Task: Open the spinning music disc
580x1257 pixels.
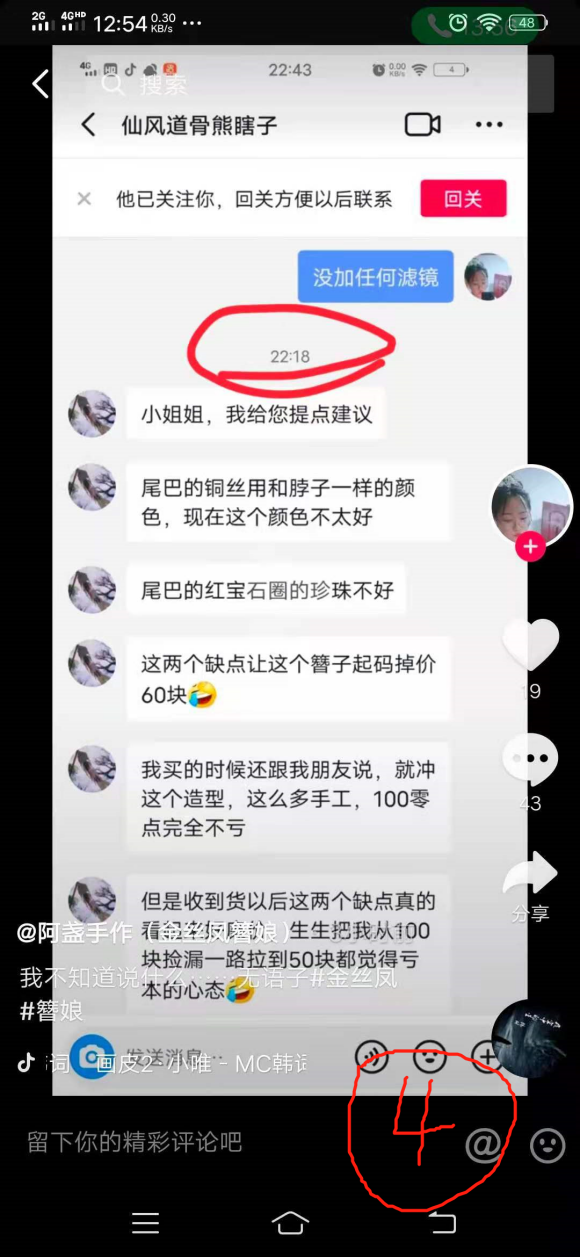Action: pyautogui.click(x=531, y=1038)
